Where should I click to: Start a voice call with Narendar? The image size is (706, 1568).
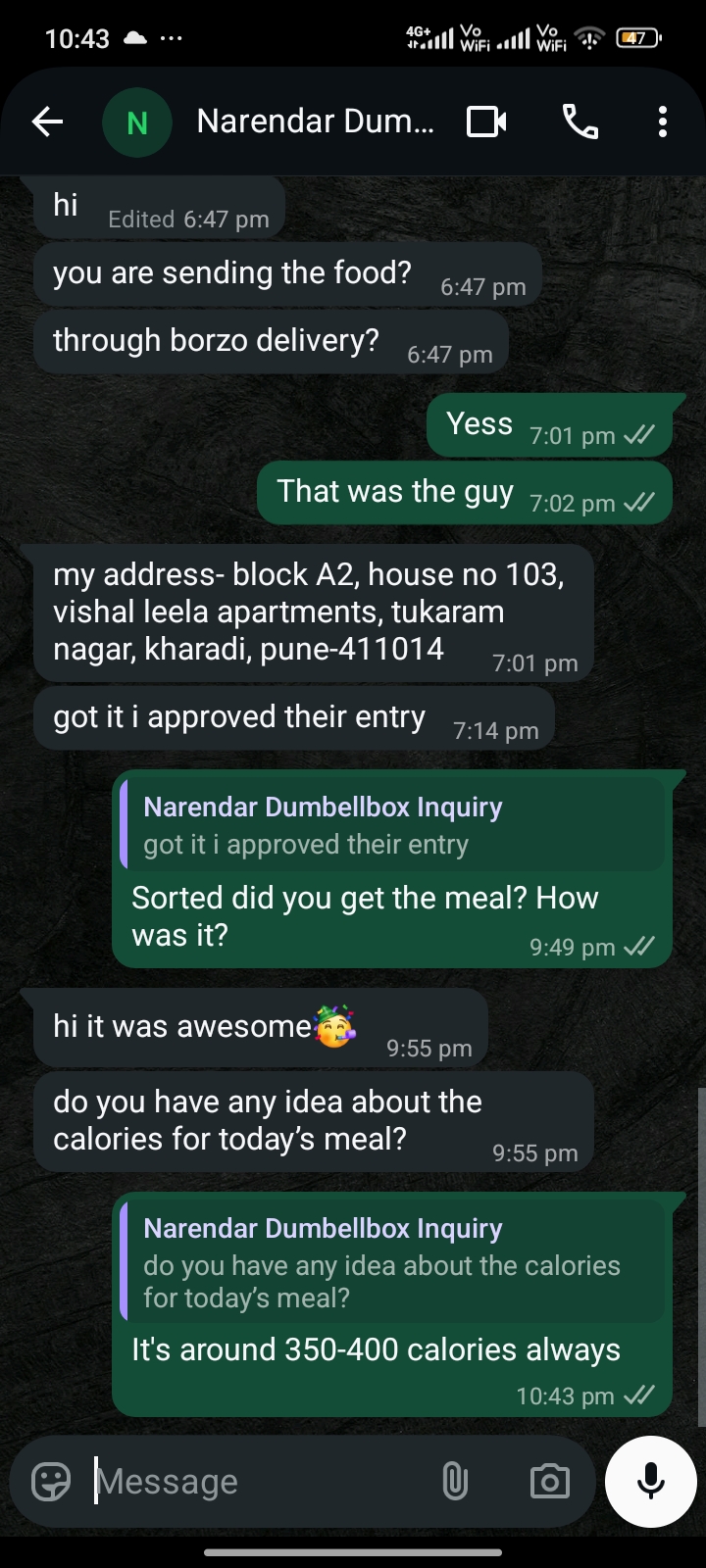click(x=580, y=122)
